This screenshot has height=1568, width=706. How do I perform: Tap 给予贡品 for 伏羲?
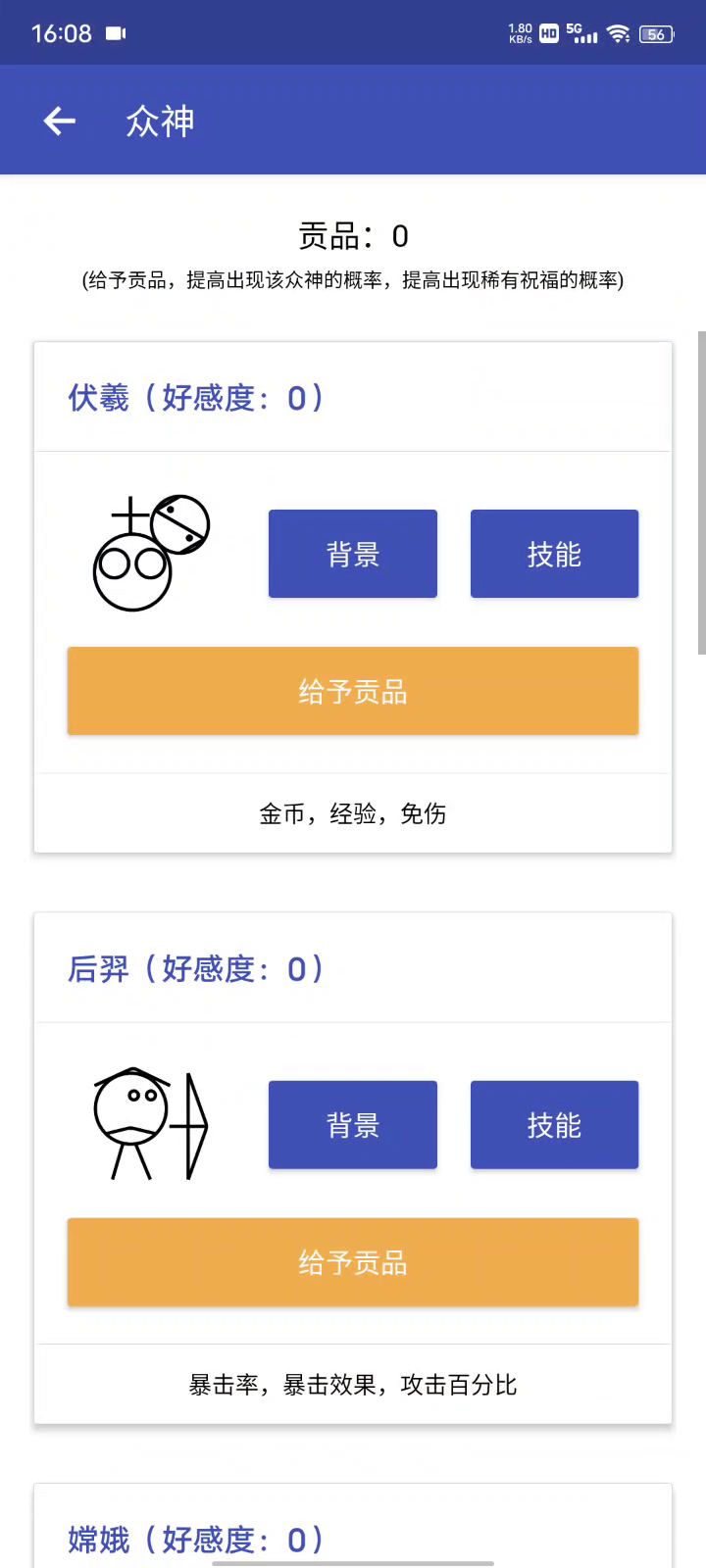353,691
